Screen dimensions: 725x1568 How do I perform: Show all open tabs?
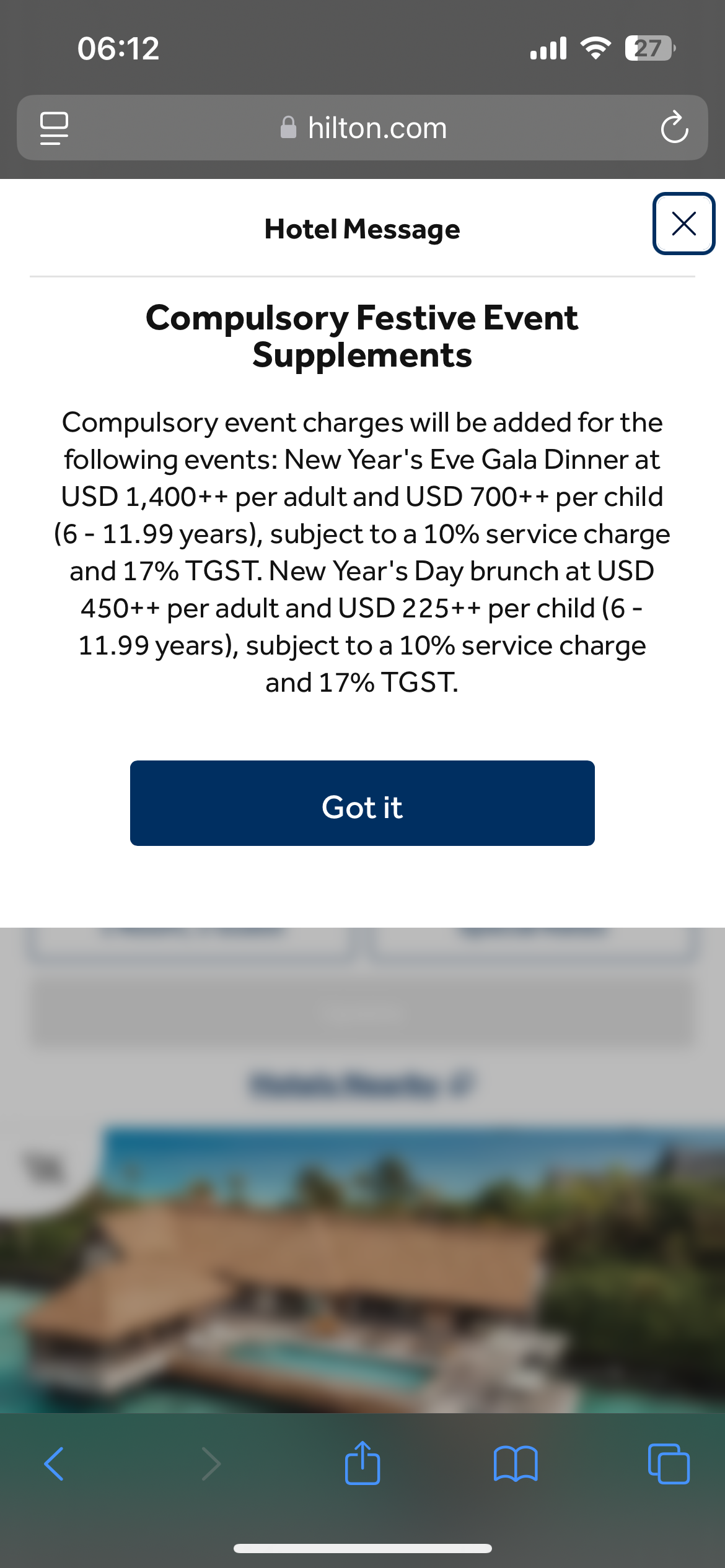(668, 1464)
